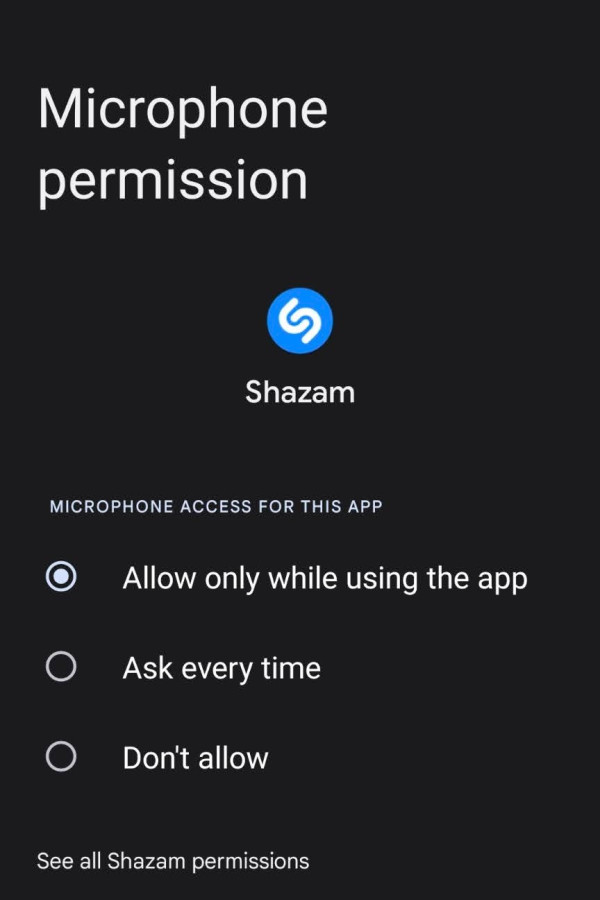Choose the Ask every time option
600x900 pixels.
tap(61, 667)
